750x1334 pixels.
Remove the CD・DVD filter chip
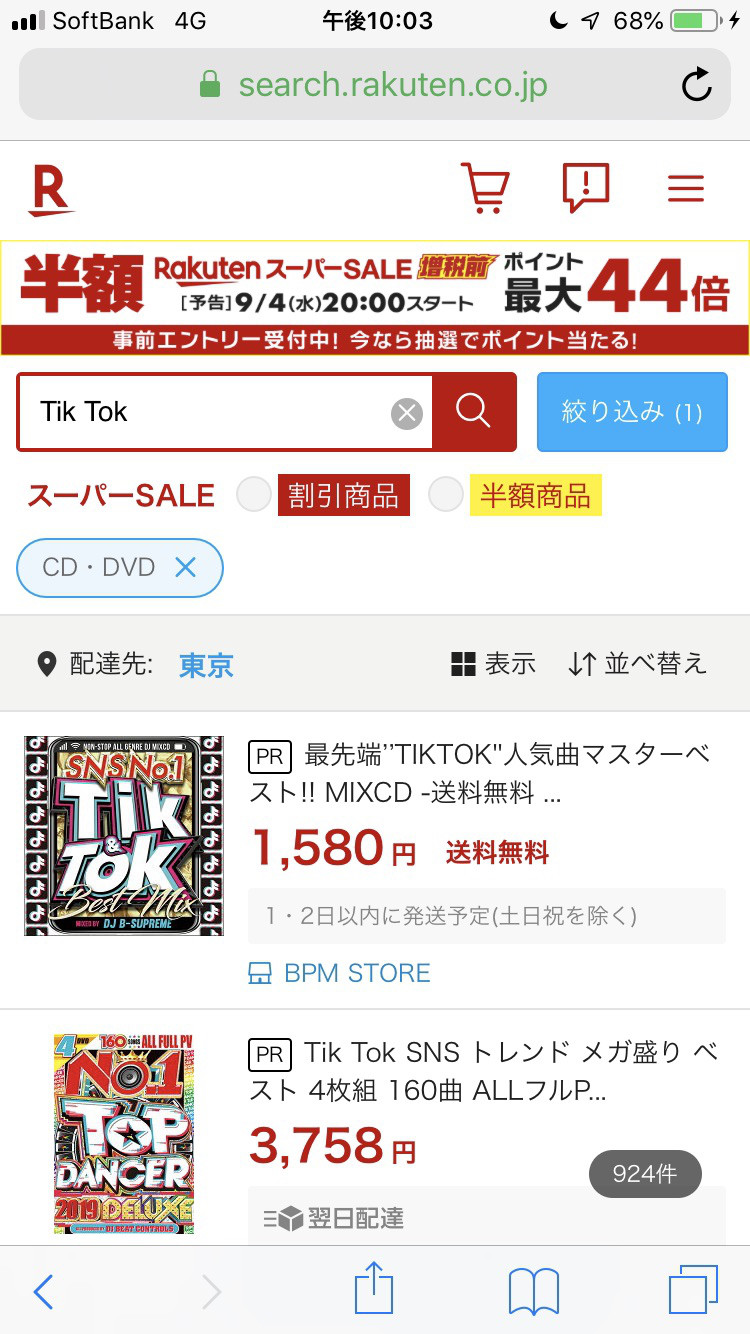click(x=185, y=568)
